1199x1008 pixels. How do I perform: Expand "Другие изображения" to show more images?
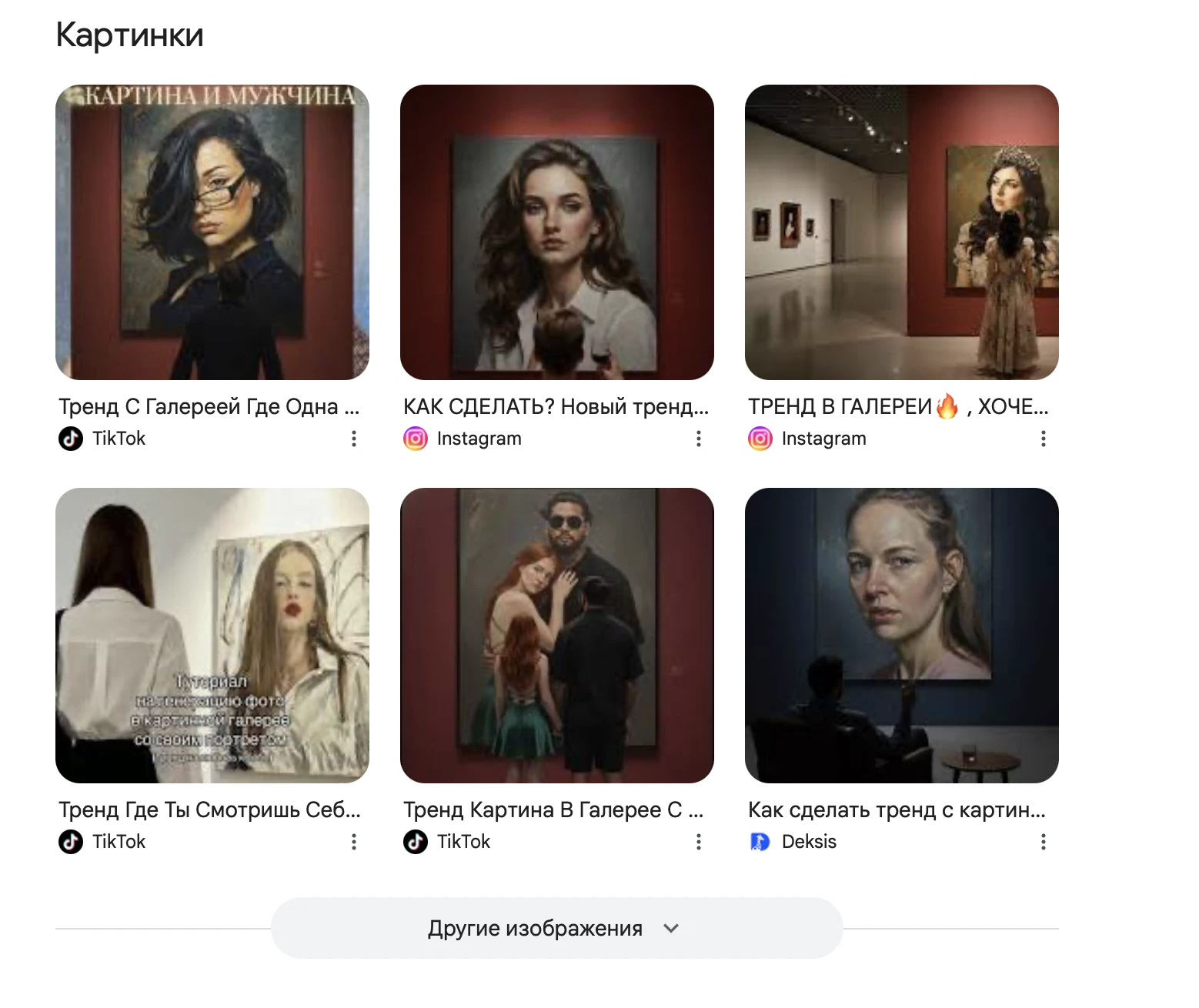pos(556,928)
